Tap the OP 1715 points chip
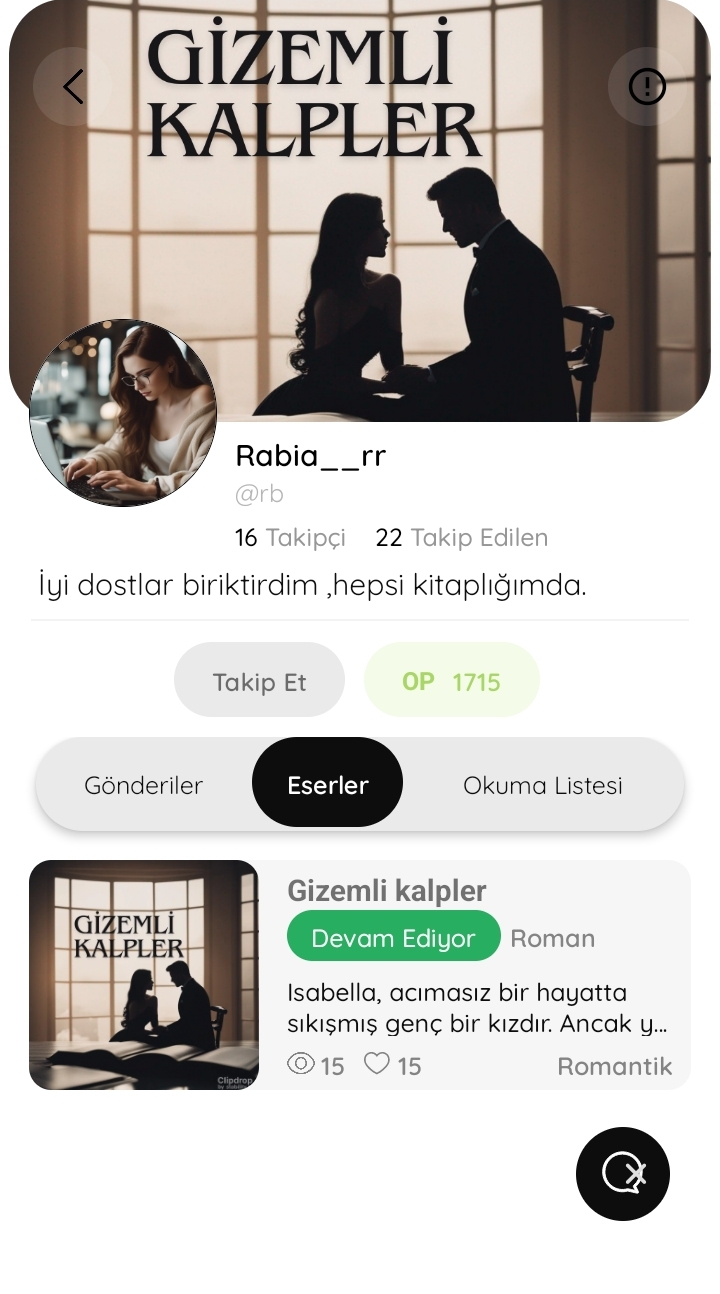The height and width of the screenshot is (1294, 720). (451, 681)
